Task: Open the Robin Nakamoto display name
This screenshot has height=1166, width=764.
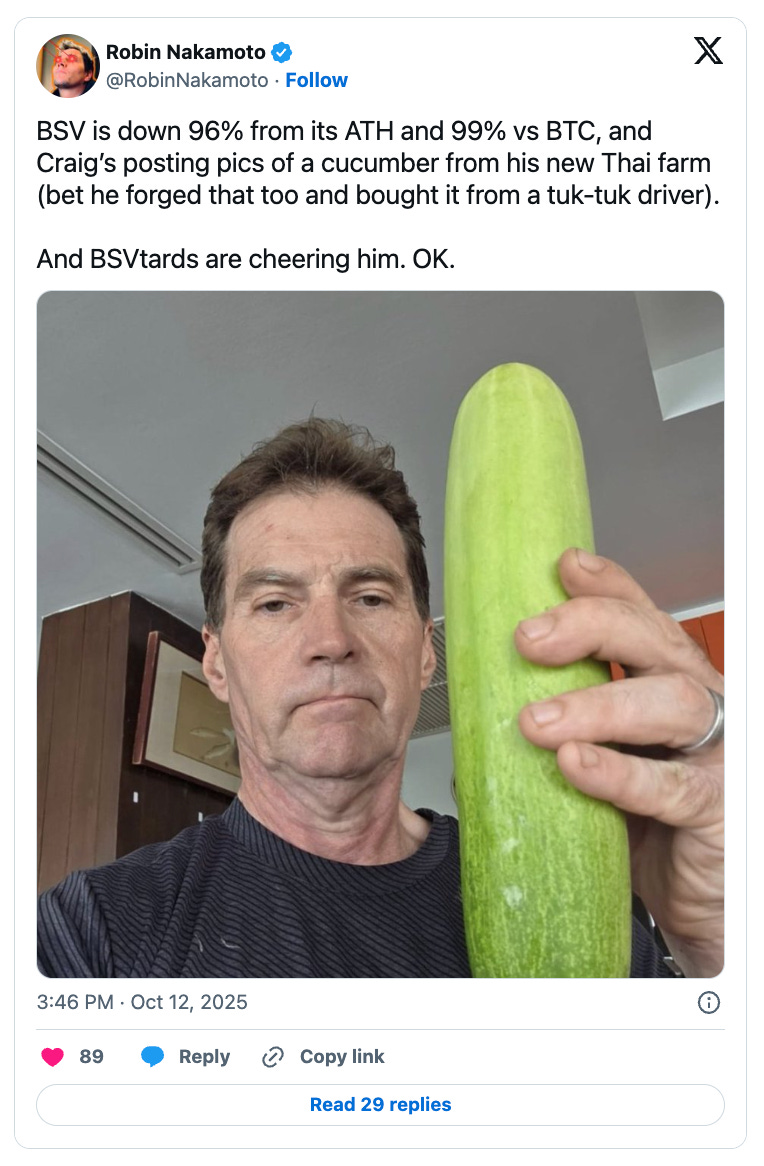Action: coord(187,52)
